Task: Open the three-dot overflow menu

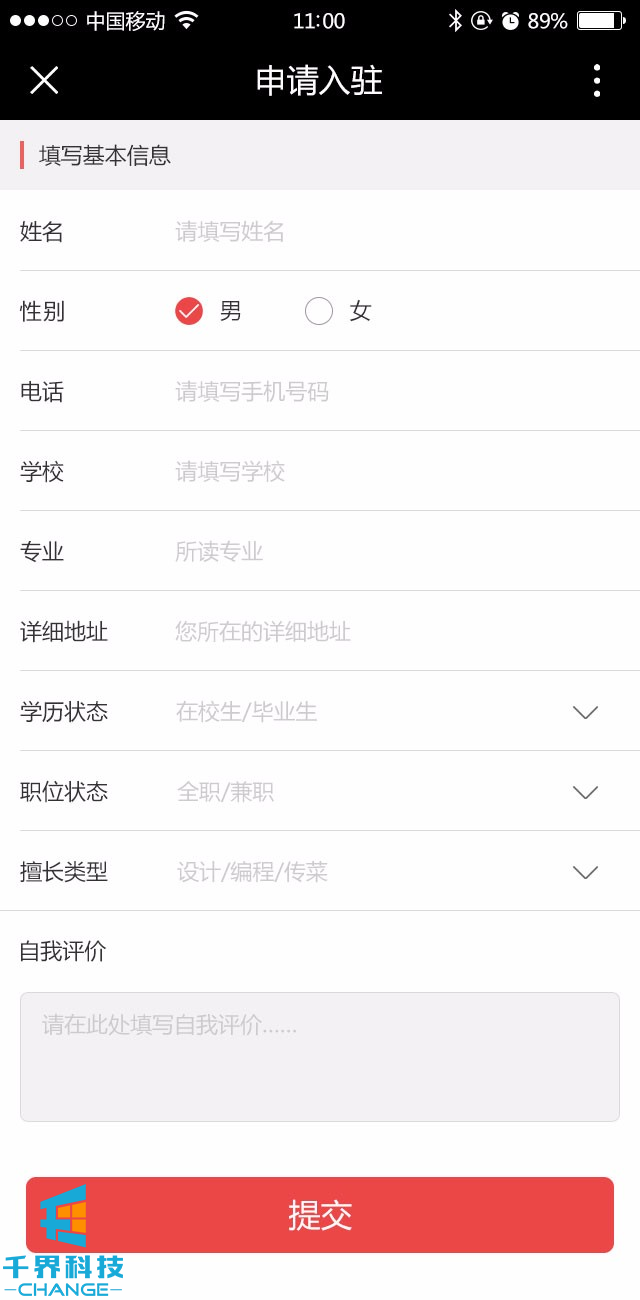Action: click(596, 80)
